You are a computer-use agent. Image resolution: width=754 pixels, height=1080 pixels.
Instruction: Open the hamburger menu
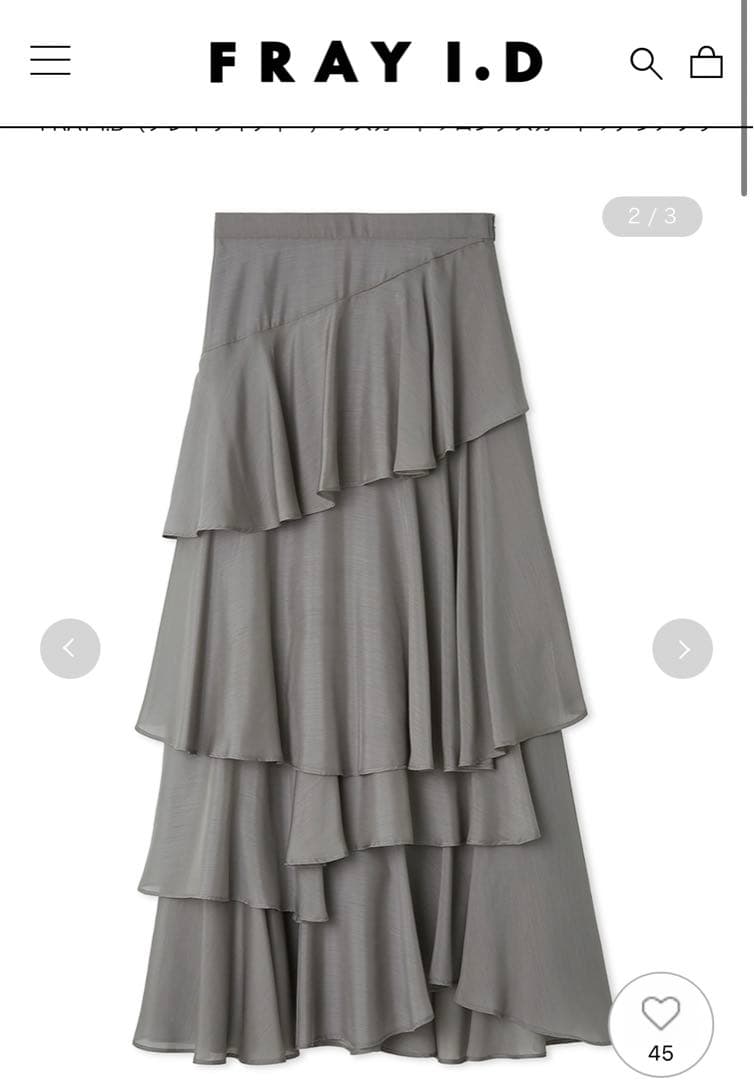tap(50, 61)
